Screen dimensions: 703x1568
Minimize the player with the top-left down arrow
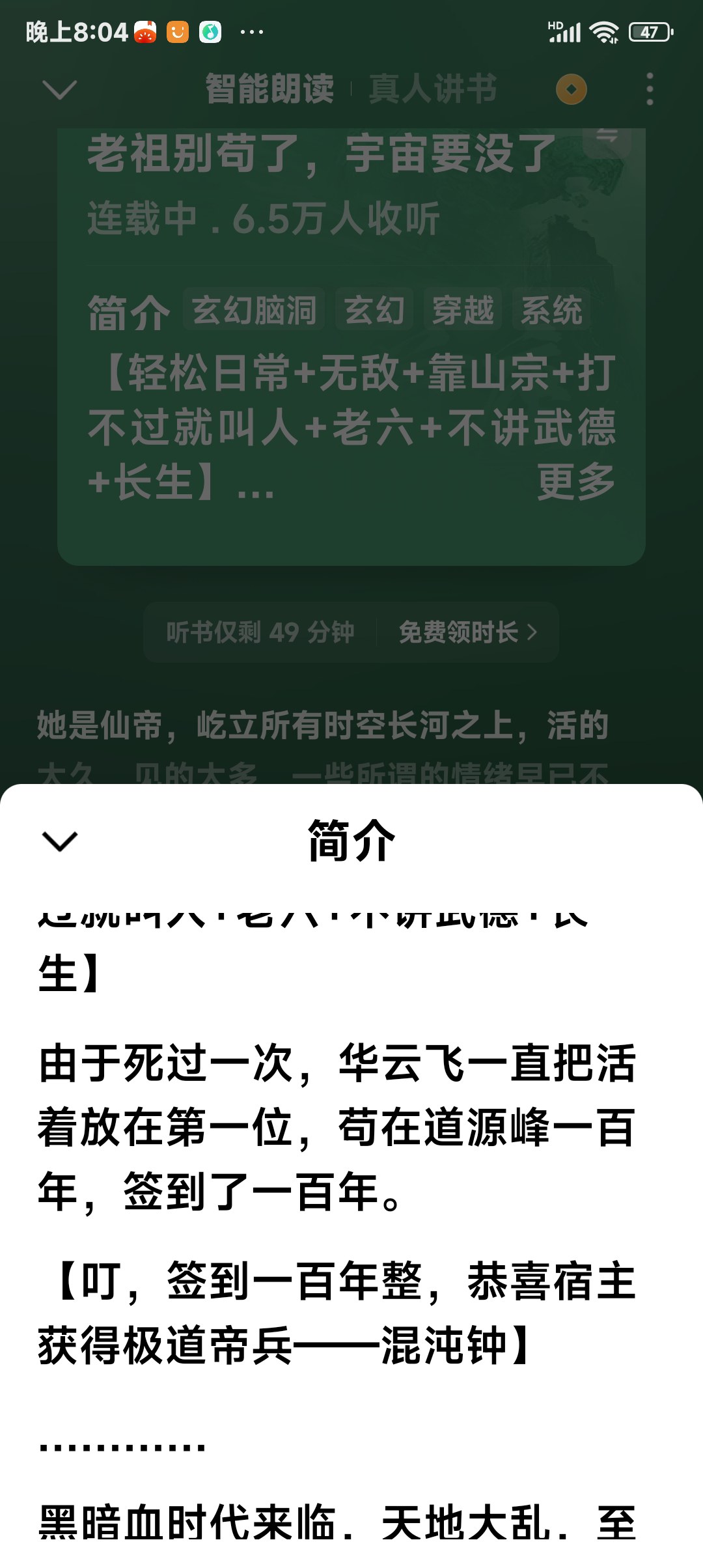[59, 89]
